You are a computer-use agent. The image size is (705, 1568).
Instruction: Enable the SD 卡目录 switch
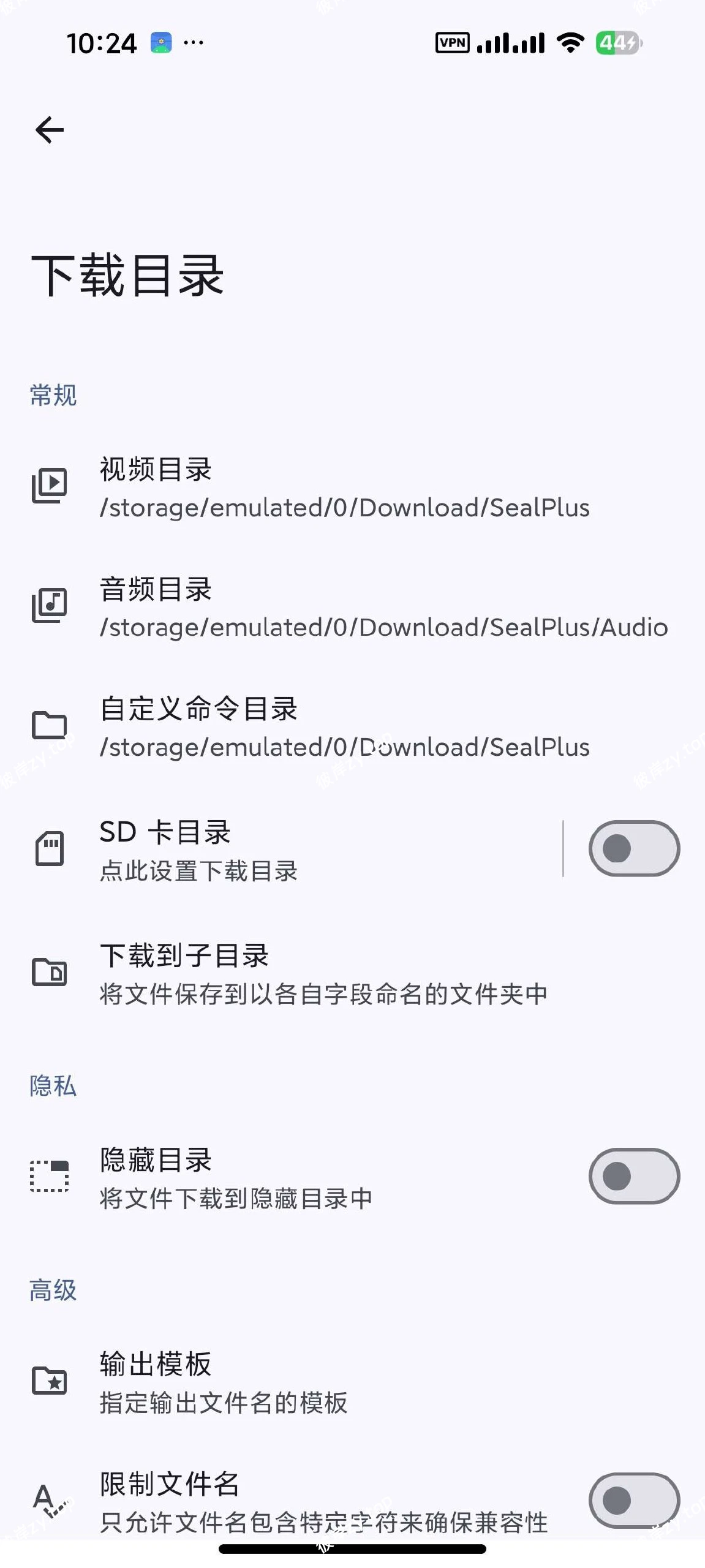634,848
